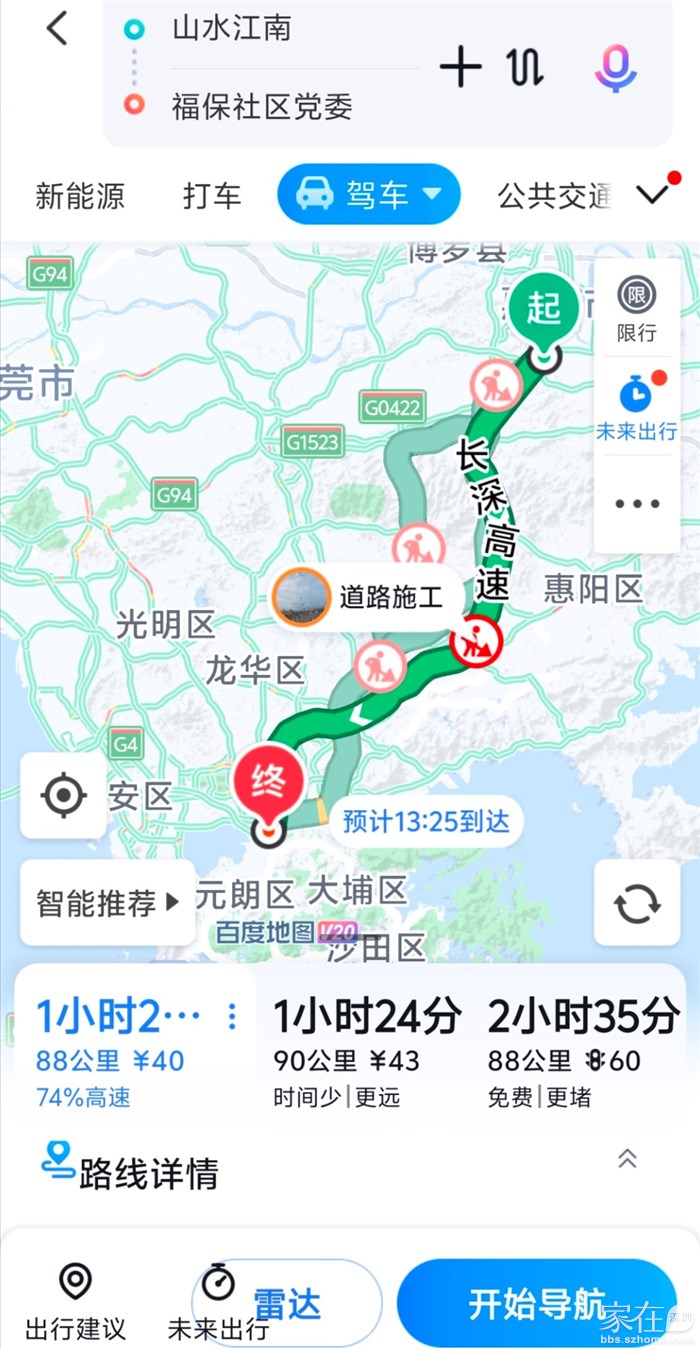Switch to the 公共交通 tab
Image resolution: width=700 pixels, height=1348 pixels.
pos(553,195)
